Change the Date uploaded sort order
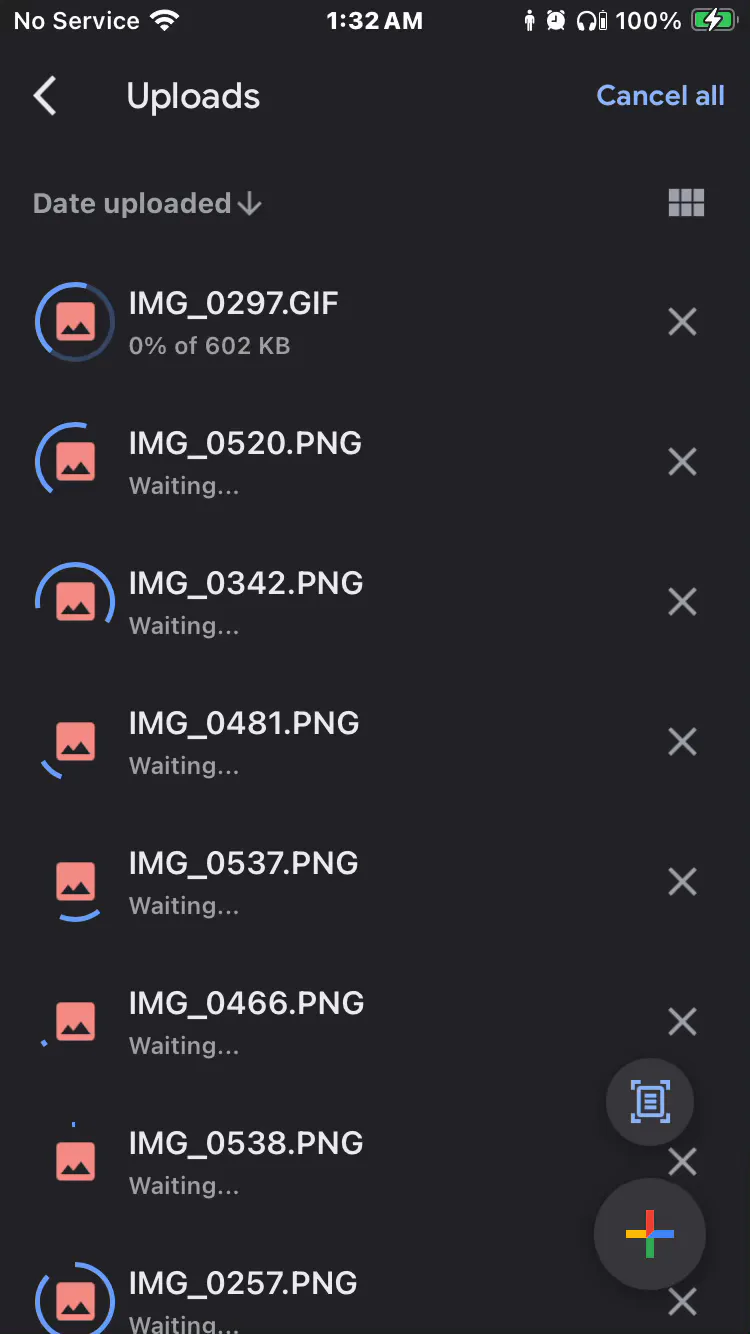750x1334 pixels. click(x=147, y=204)
